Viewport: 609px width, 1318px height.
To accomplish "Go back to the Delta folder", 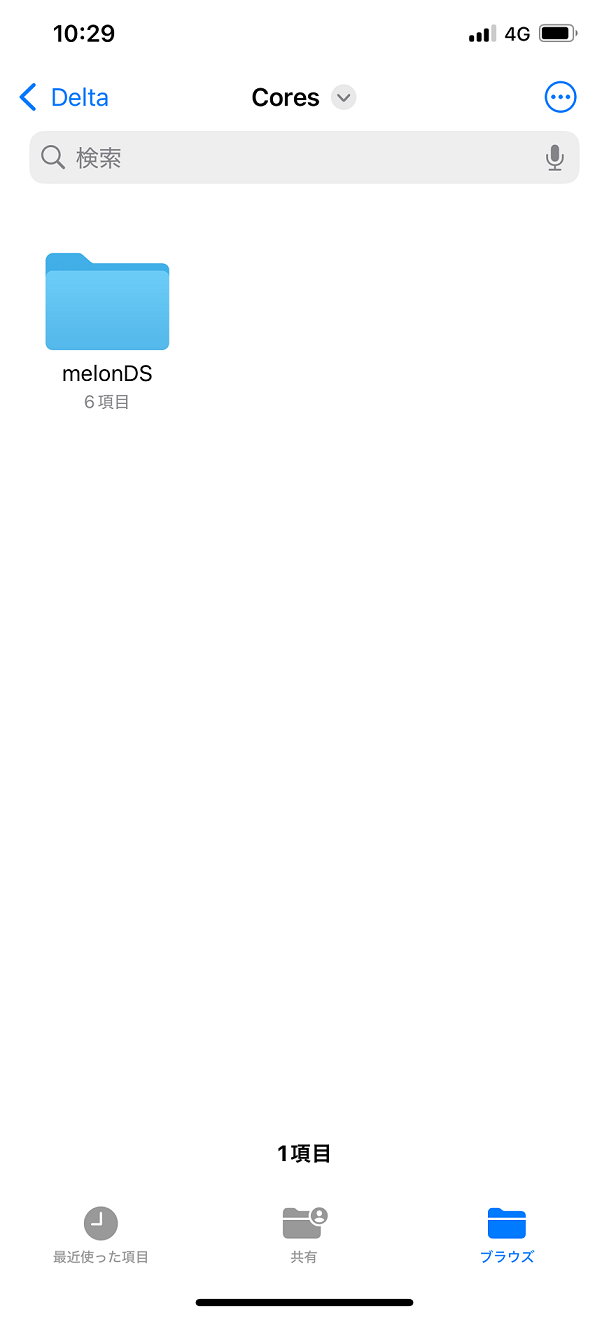I will tap(64, 97).
